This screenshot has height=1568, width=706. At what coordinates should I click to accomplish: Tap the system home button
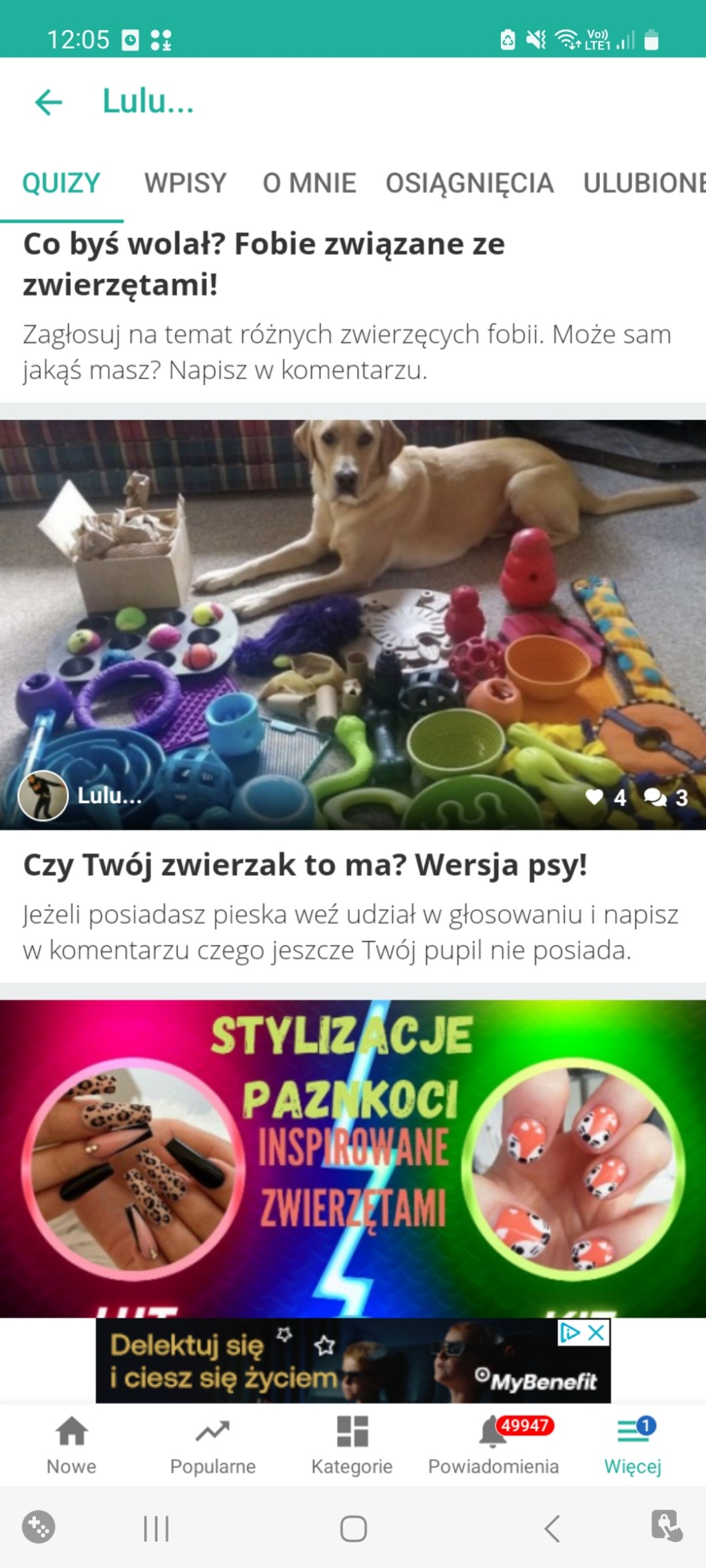(x=353, y=1528)
